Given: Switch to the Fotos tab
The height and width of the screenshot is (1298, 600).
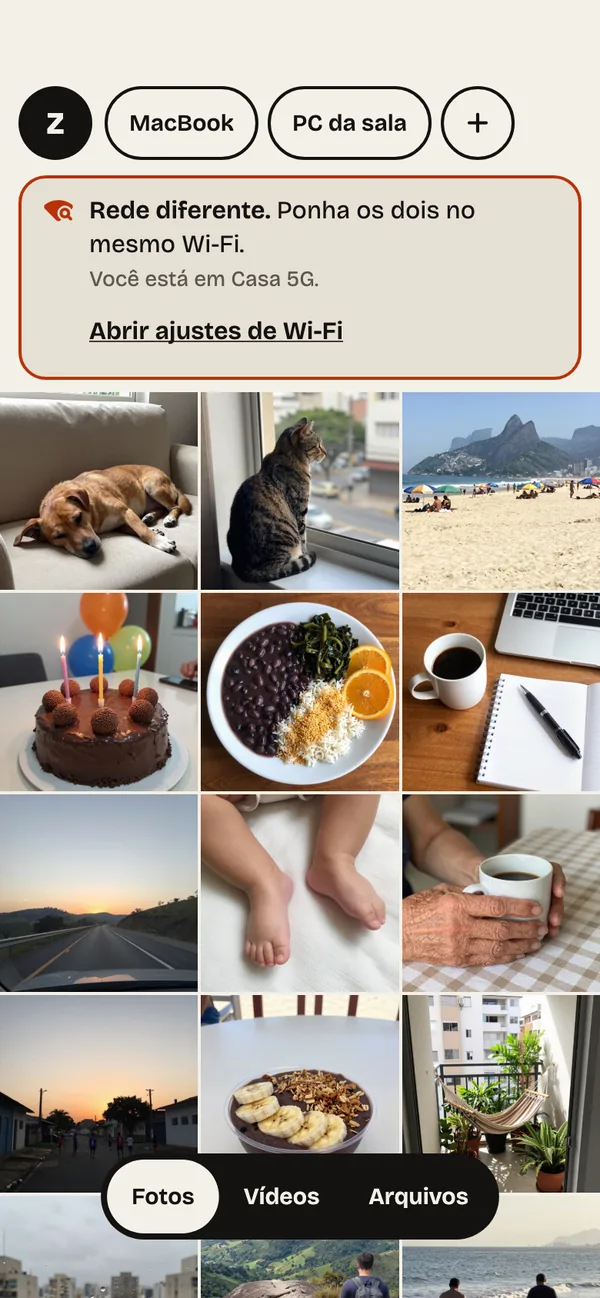Looking at the screenshot, I should click(x=163, y=1197).
